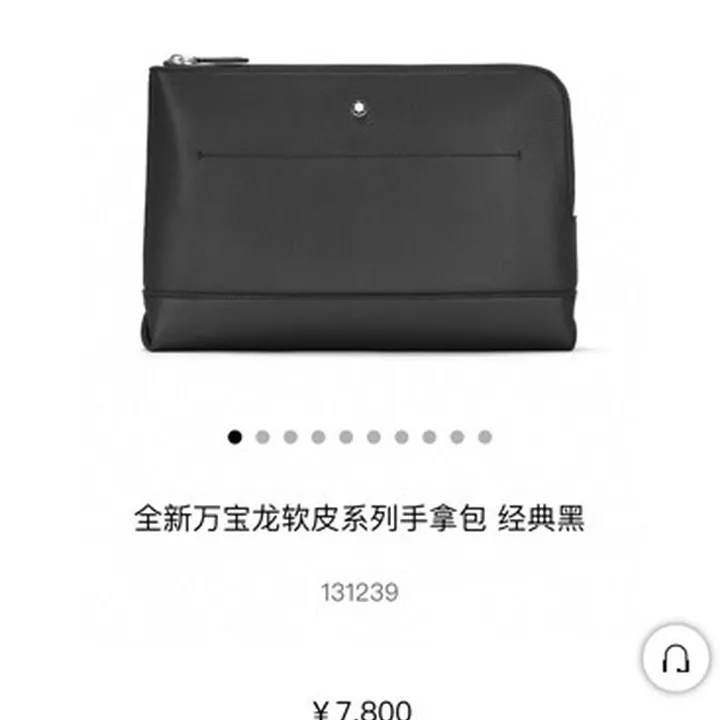Jump to the second image via the carousel dots

pyautogui.click(x=263, y=437)
